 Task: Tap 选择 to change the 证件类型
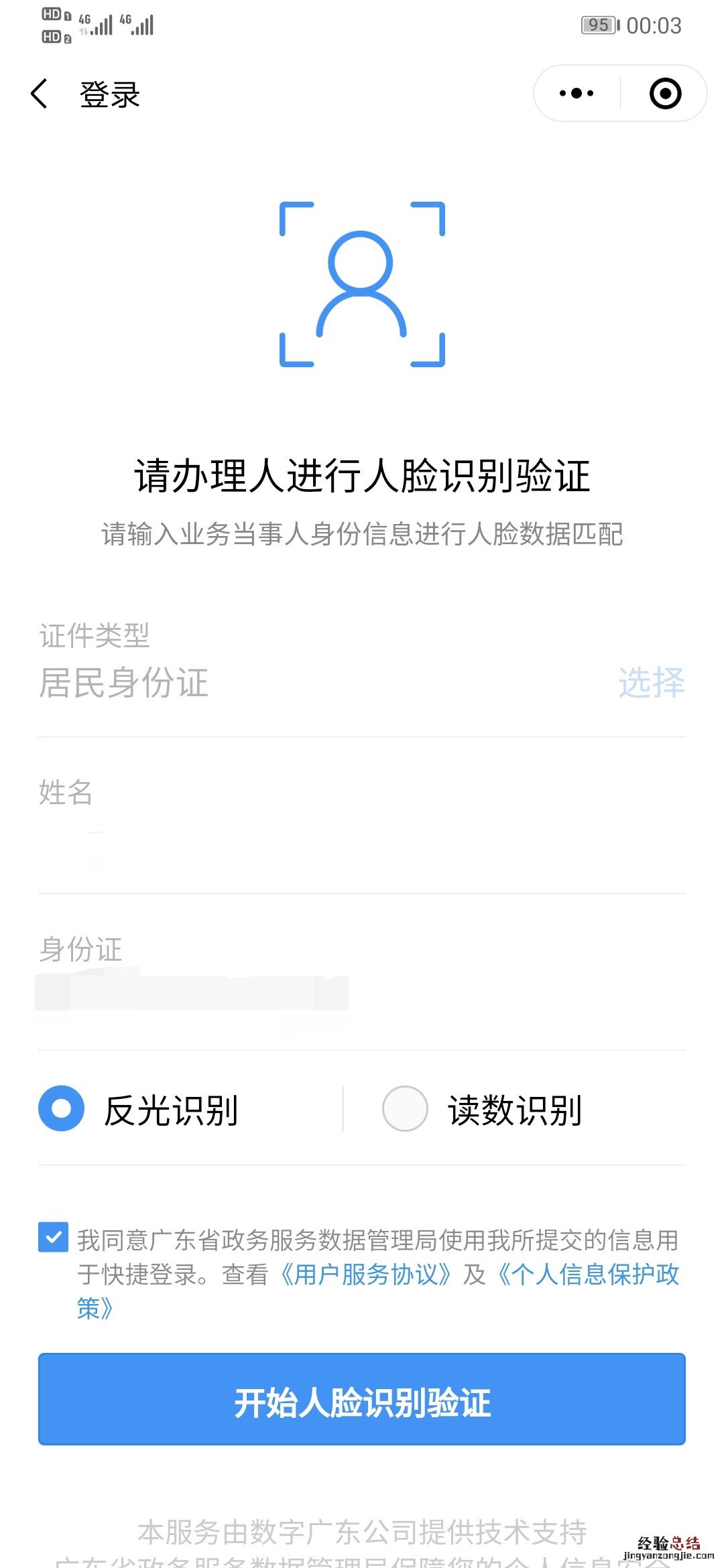point(651,683)
